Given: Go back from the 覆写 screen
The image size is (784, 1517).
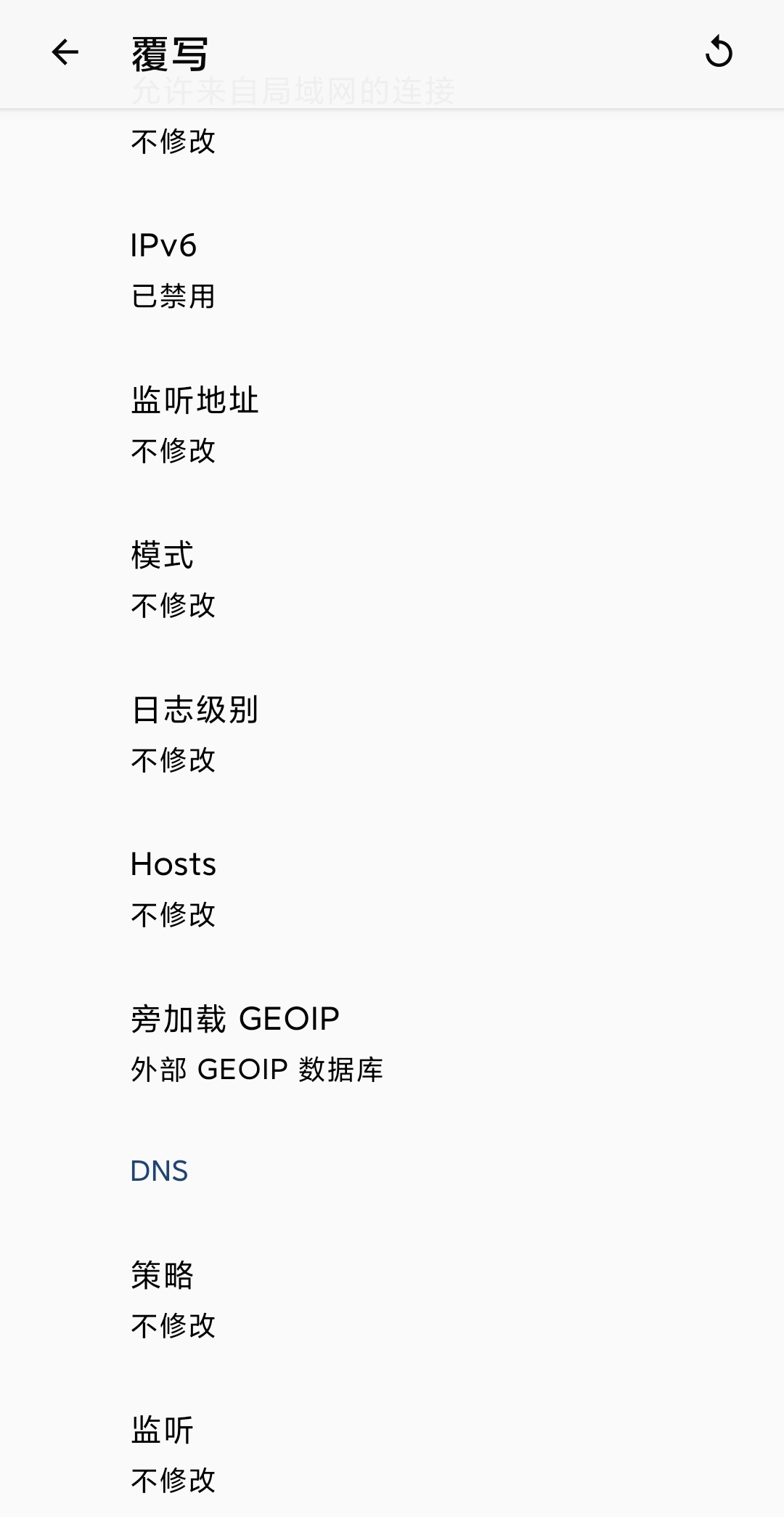Looking at the screenshot, I should 65,52.
